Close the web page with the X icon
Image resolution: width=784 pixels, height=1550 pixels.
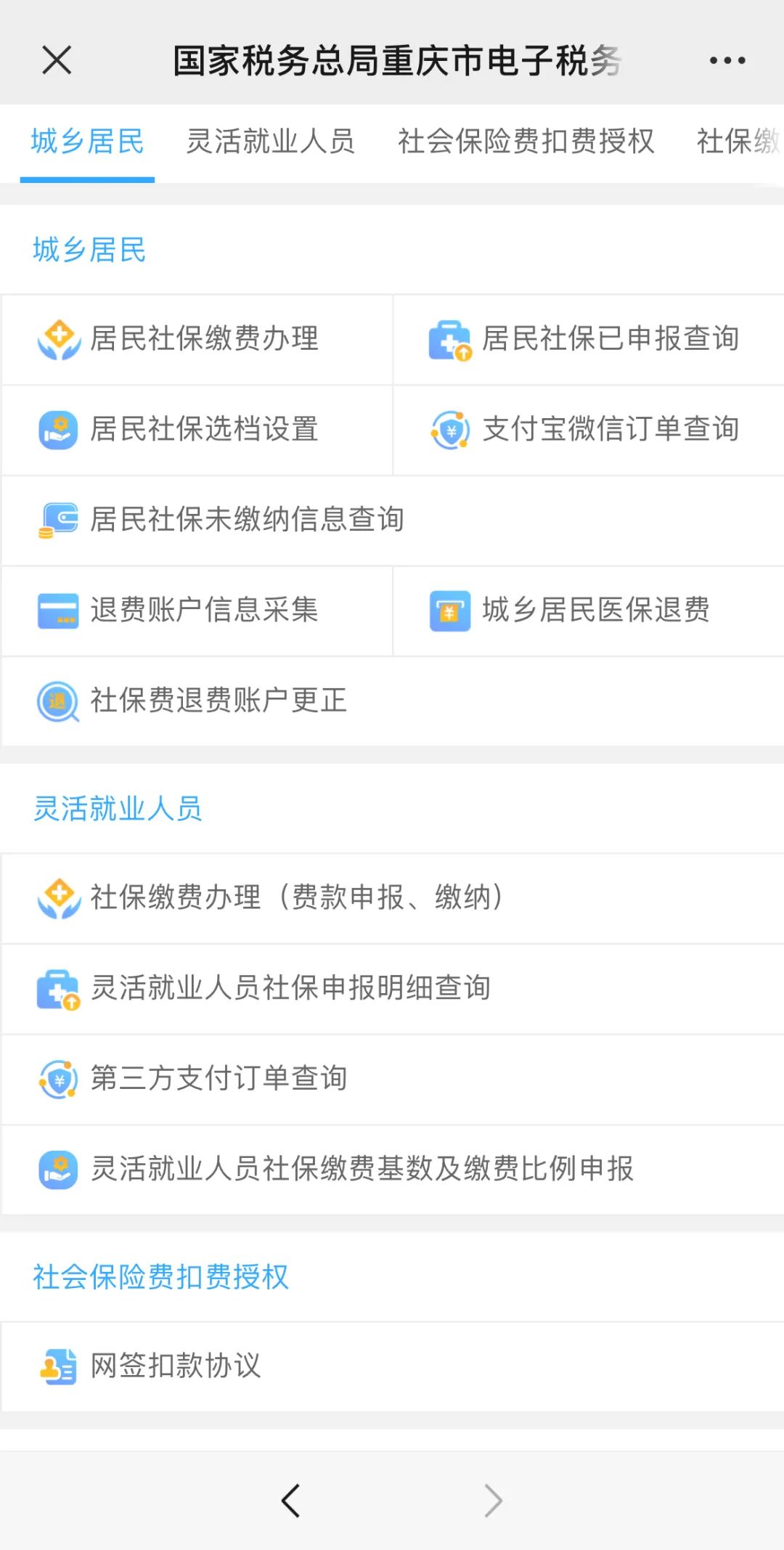(57, 60)
